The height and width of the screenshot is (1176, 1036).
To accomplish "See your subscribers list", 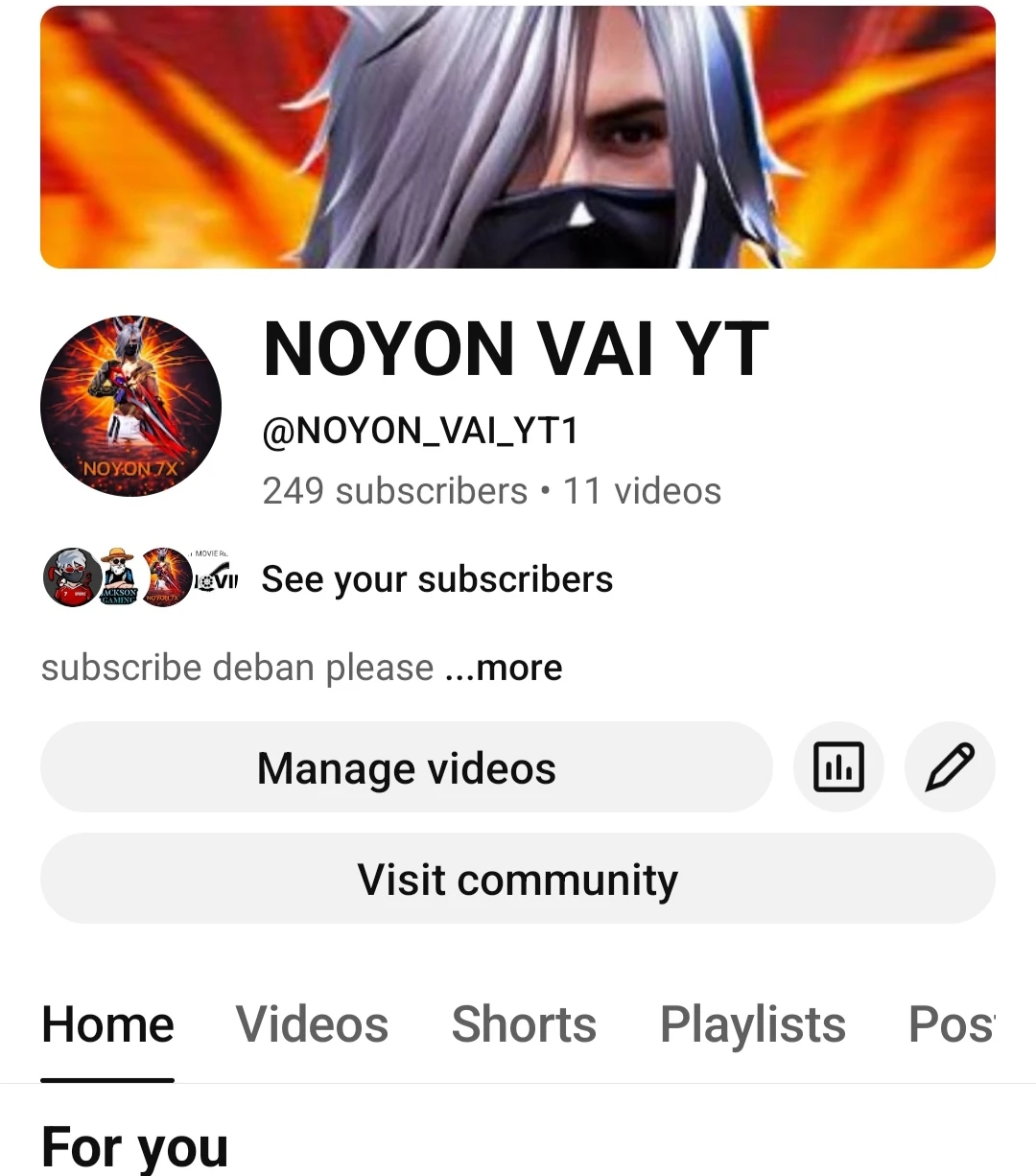I will click(x=436, y=579).
